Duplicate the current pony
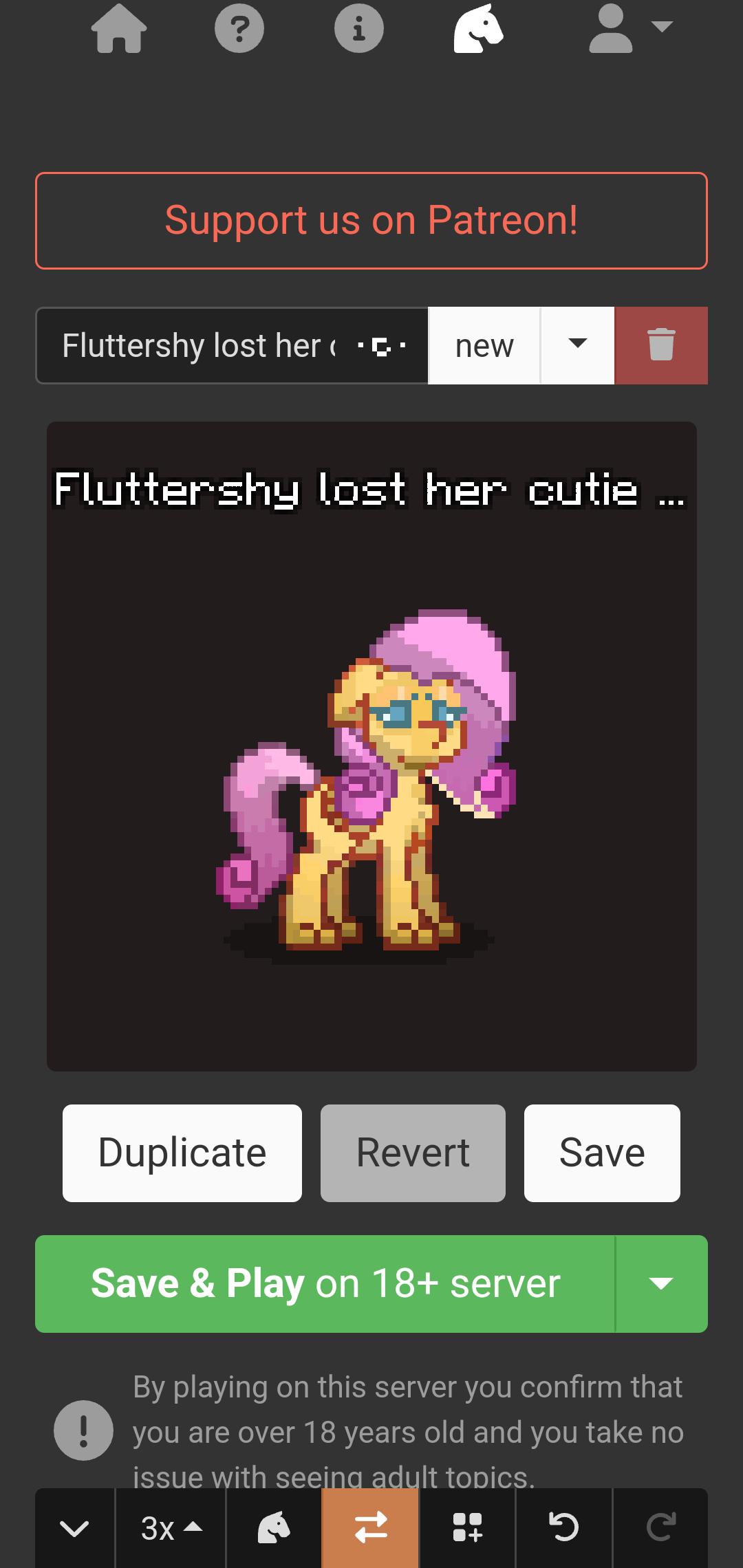The width and height of the screenshot is (743, 1568). pyautogui.click(x=182, y=1153)
